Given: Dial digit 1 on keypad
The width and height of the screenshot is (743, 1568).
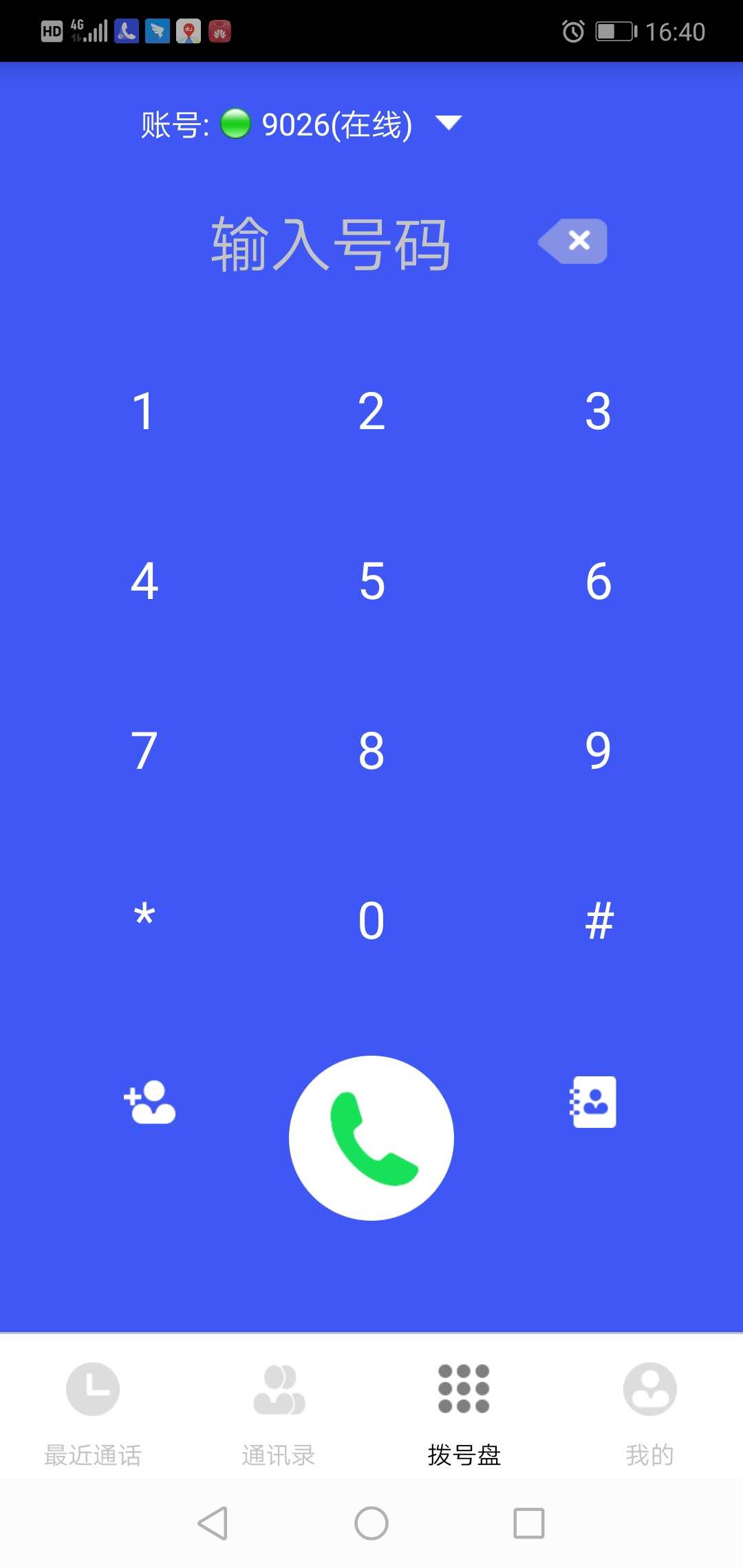Looking at the screenshot, I should pos(143,411).
